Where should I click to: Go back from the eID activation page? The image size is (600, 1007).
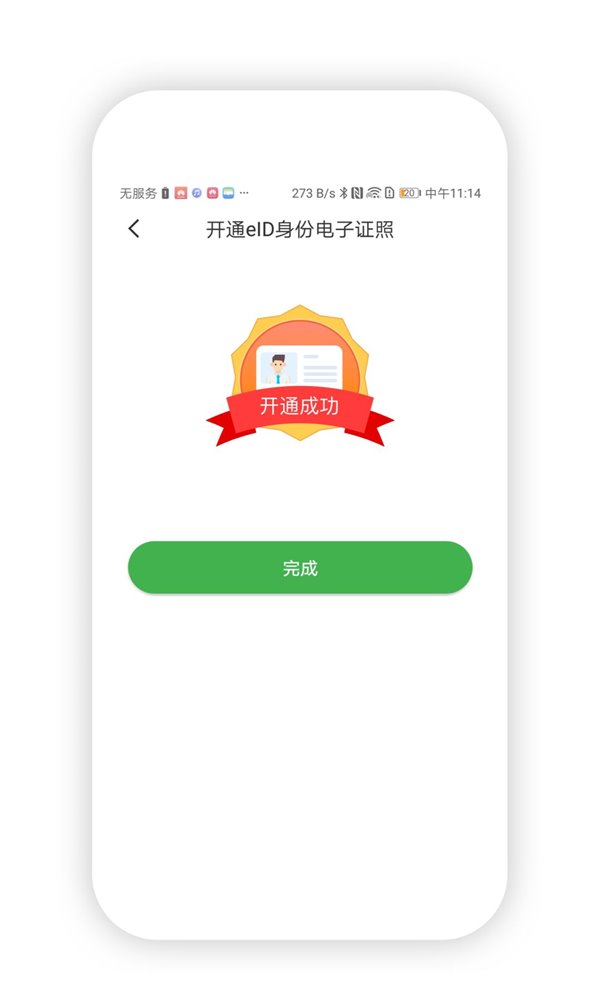coord(134,229)
